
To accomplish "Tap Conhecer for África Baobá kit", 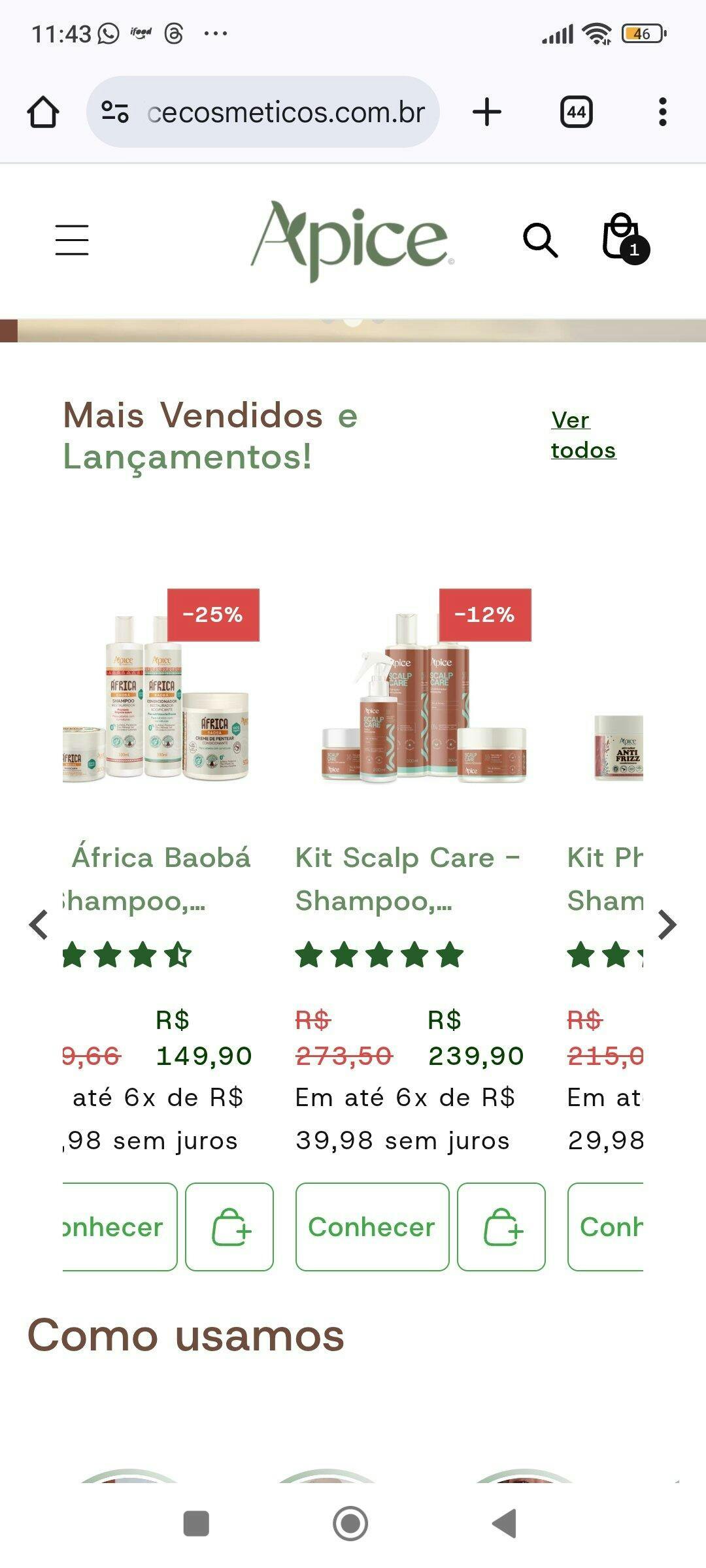I will (120, 1226).
